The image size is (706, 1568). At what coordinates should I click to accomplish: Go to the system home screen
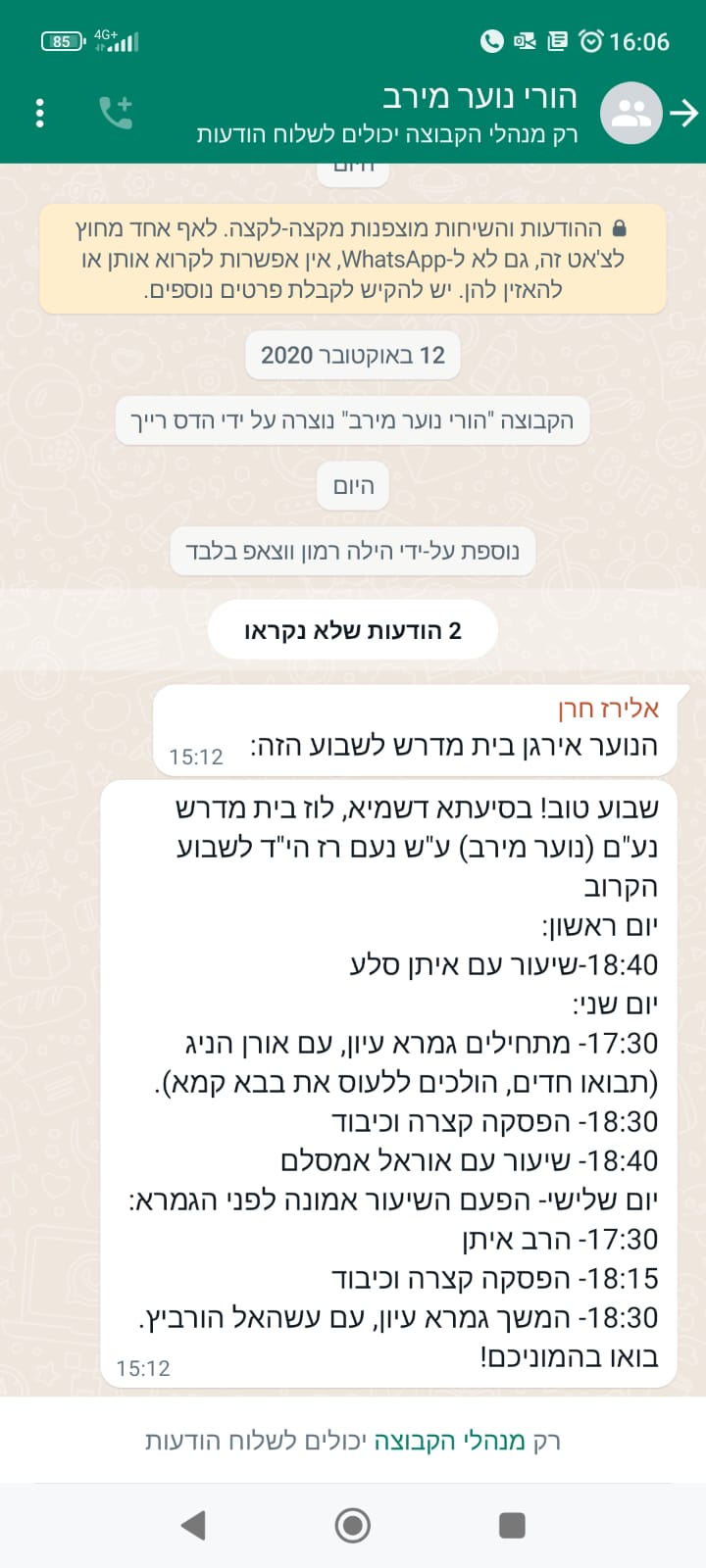(x=353, y=1525)
